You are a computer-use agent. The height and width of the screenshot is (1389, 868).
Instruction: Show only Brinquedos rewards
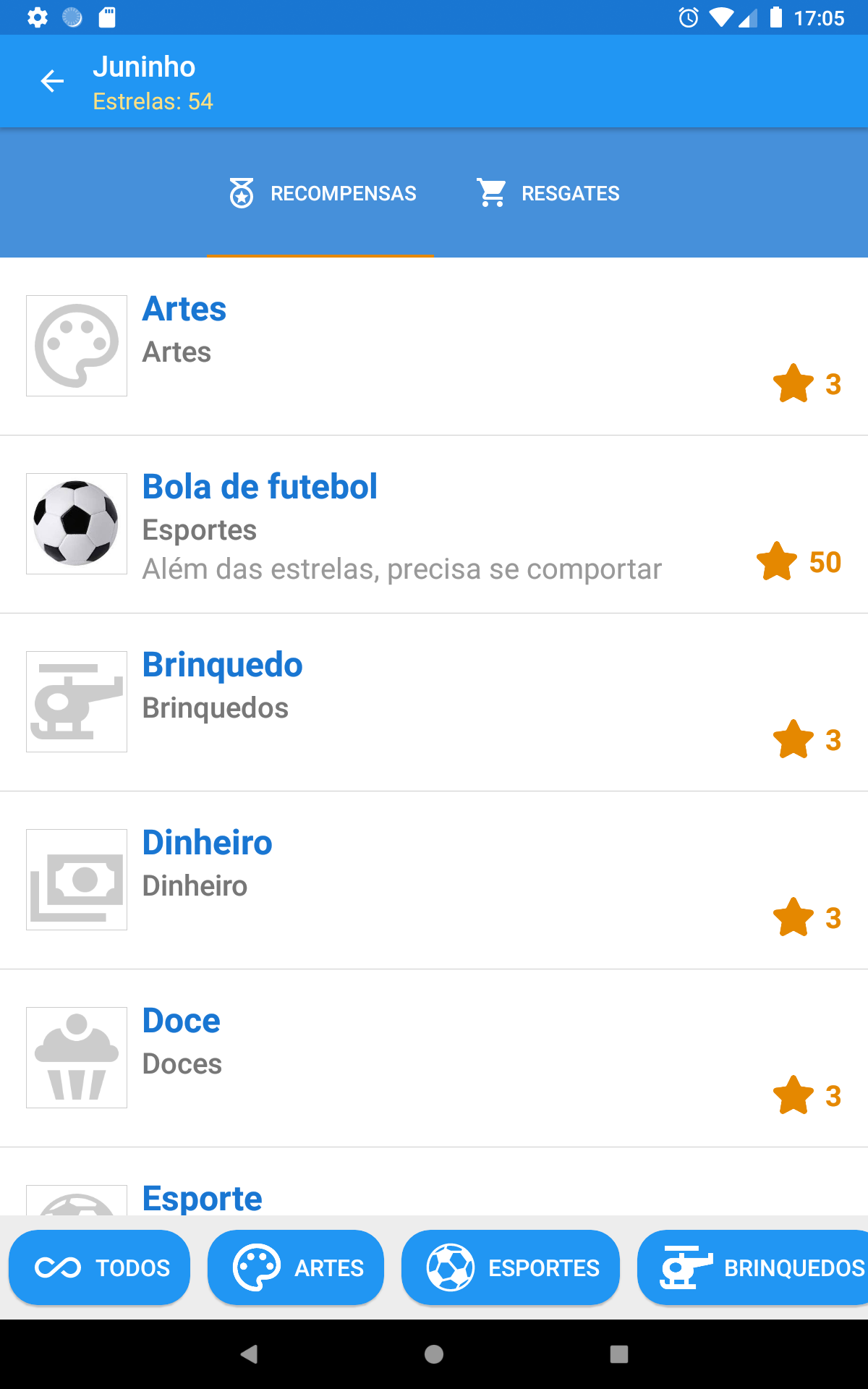tap(753, 1267)
